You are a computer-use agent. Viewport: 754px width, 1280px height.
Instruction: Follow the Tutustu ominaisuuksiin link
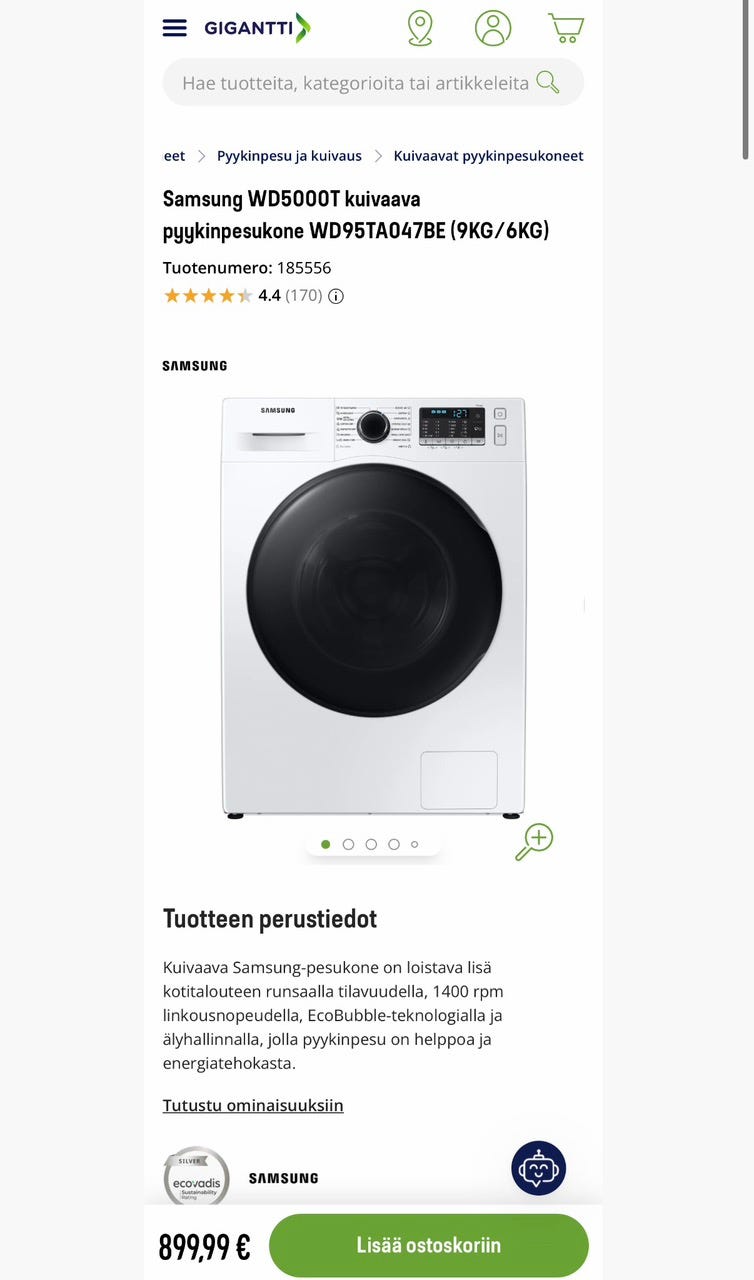click(x=253, y=1105)
